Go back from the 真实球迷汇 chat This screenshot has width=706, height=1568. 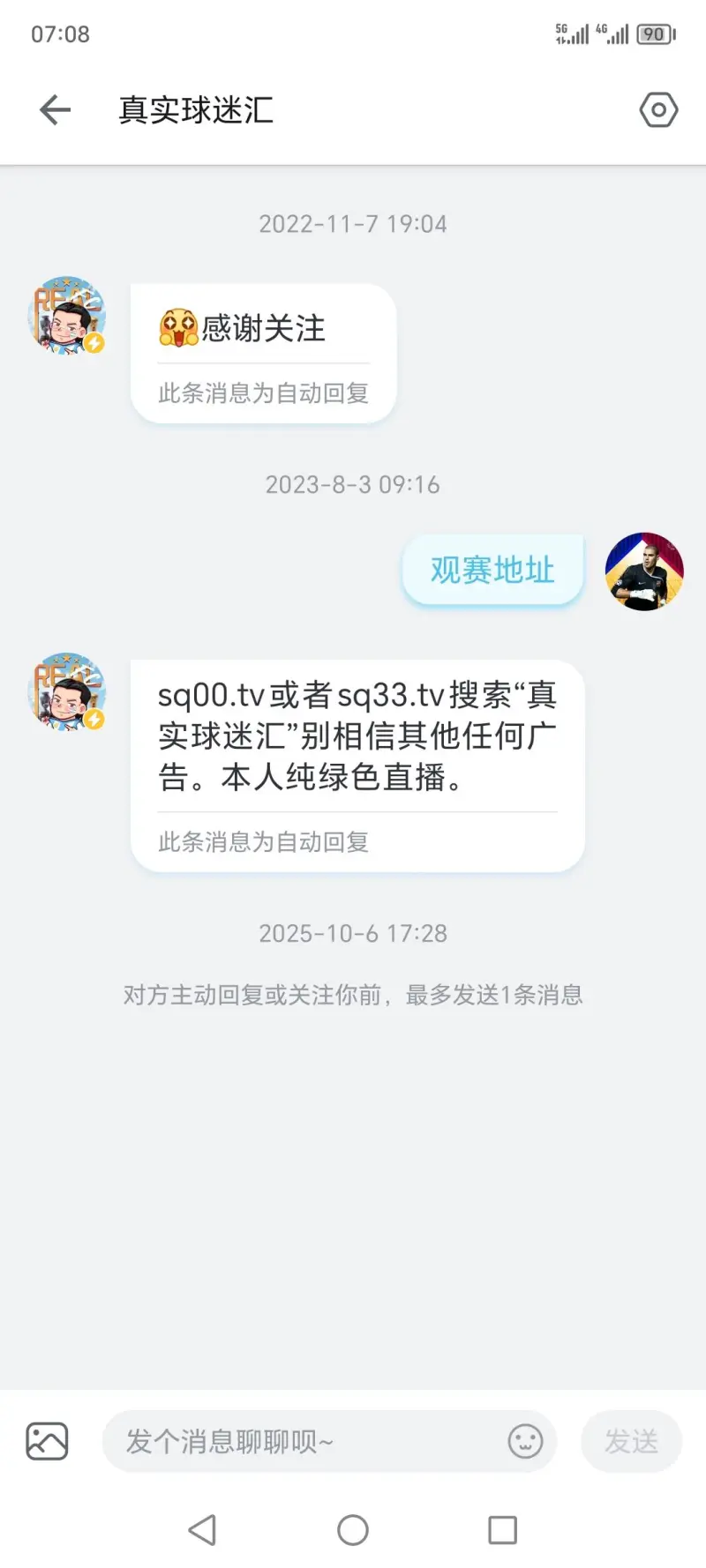click(55, 110)
